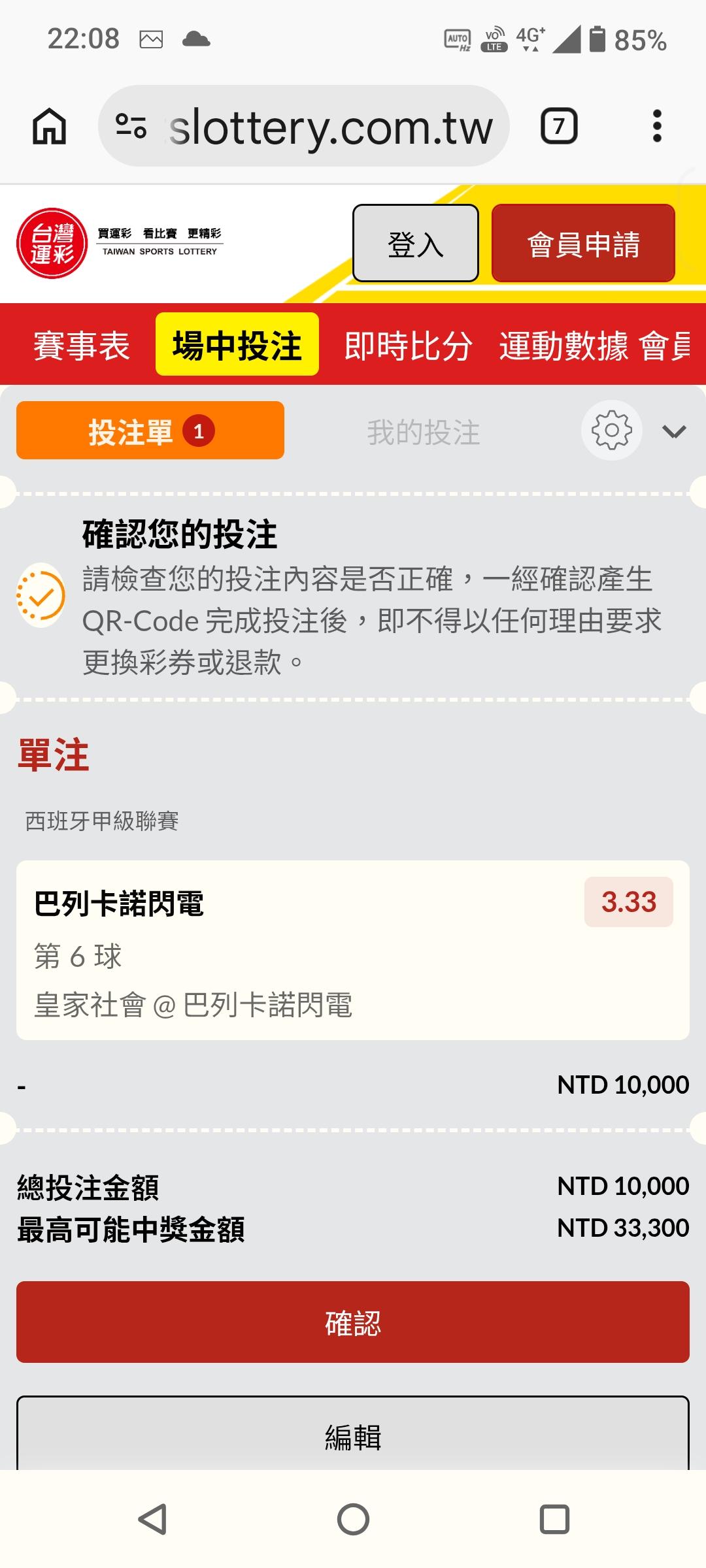Select the 場中投注 tab
The image size is (706, 1568).
coord(237,345)
